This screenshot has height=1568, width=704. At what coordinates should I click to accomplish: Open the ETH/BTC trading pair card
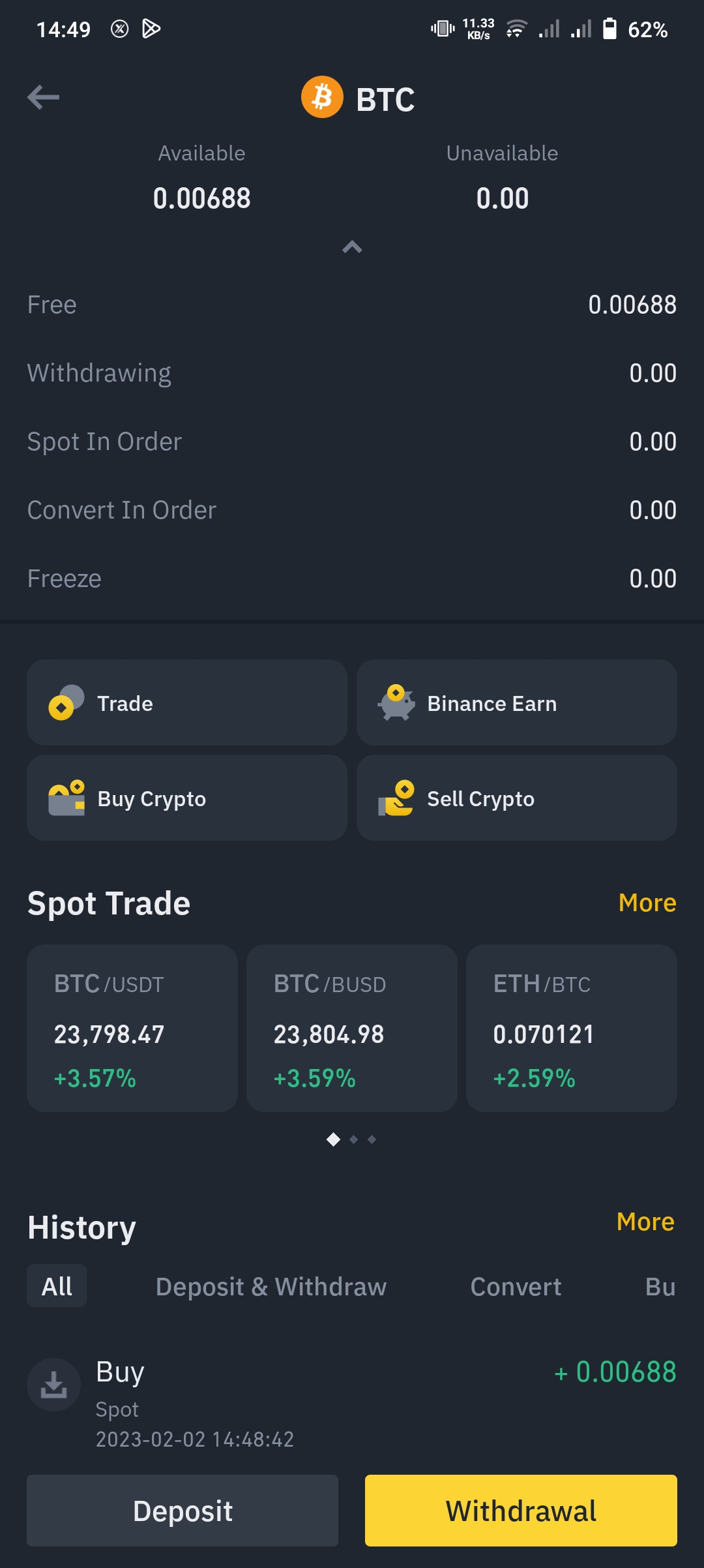[x=572, y=1028]
